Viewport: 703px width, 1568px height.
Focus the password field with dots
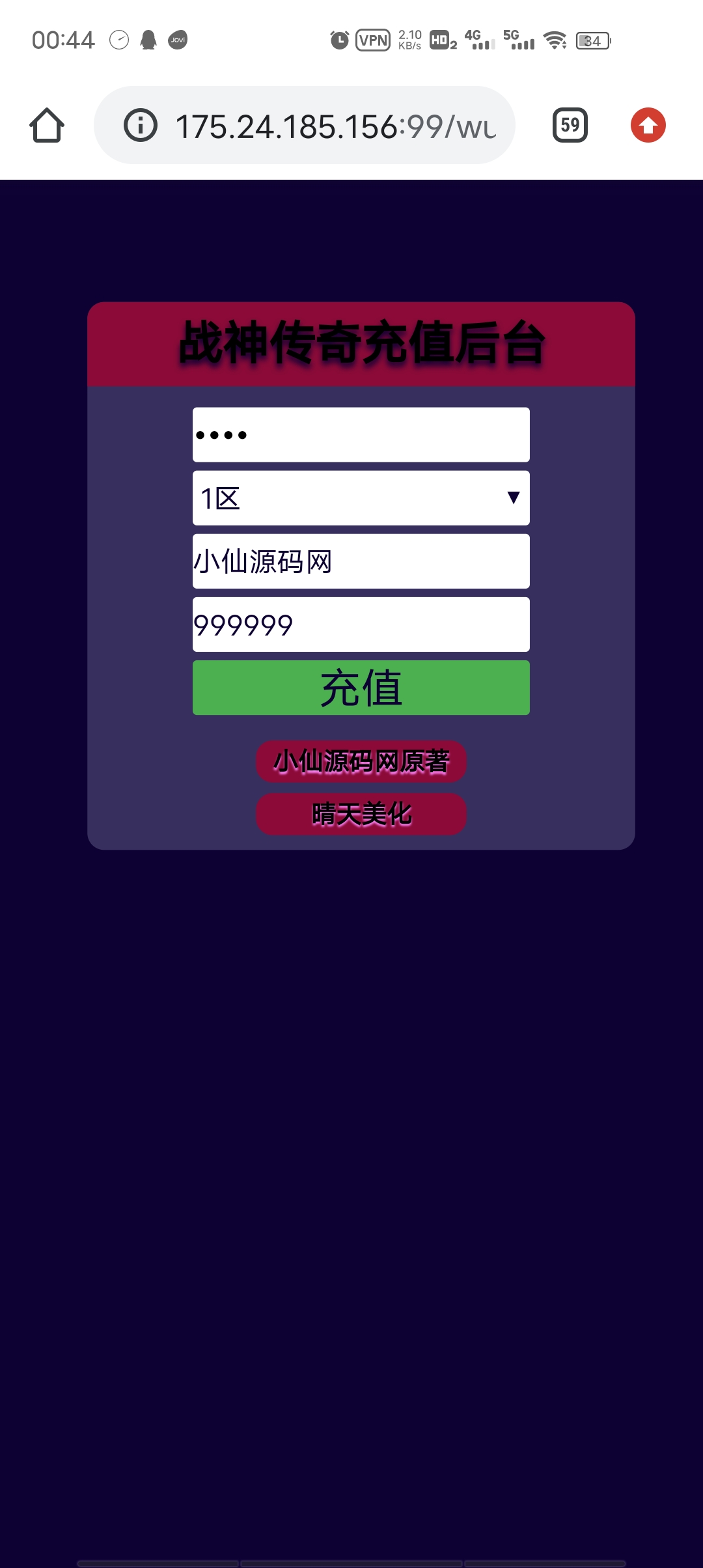(x=361, y=435)
